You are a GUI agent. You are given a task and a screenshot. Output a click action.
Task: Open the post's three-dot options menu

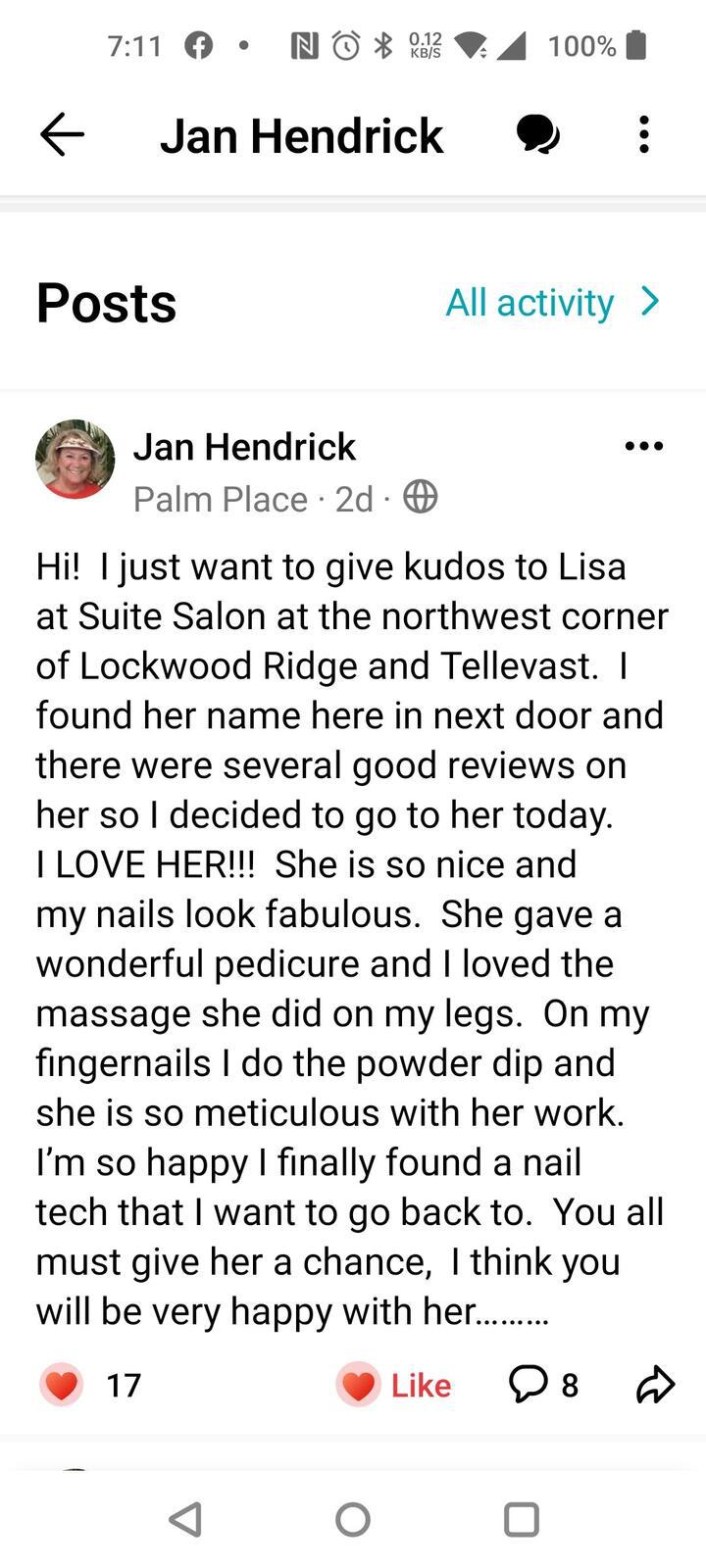click(644, 446)
